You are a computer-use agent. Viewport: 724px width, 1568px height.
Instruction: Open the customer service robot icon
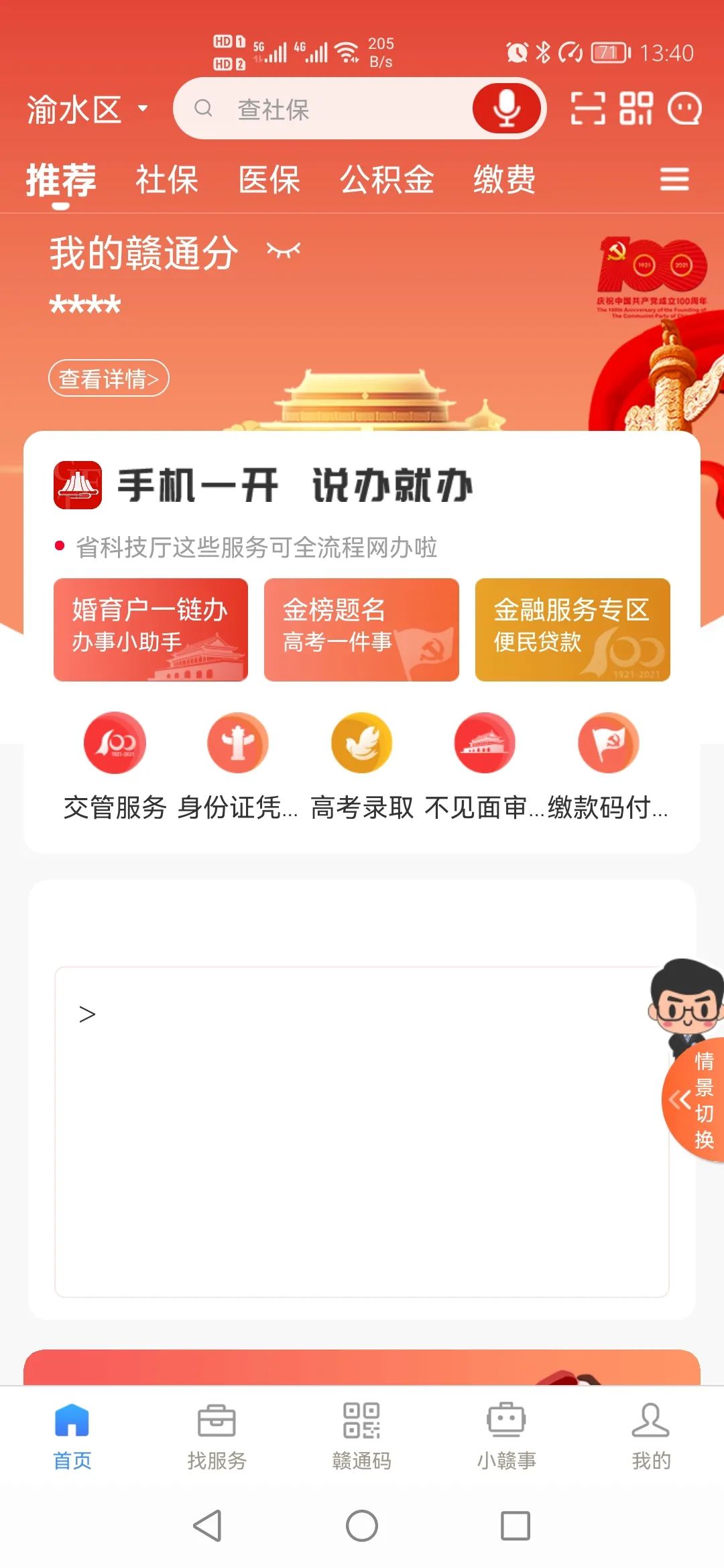[684, 109]
